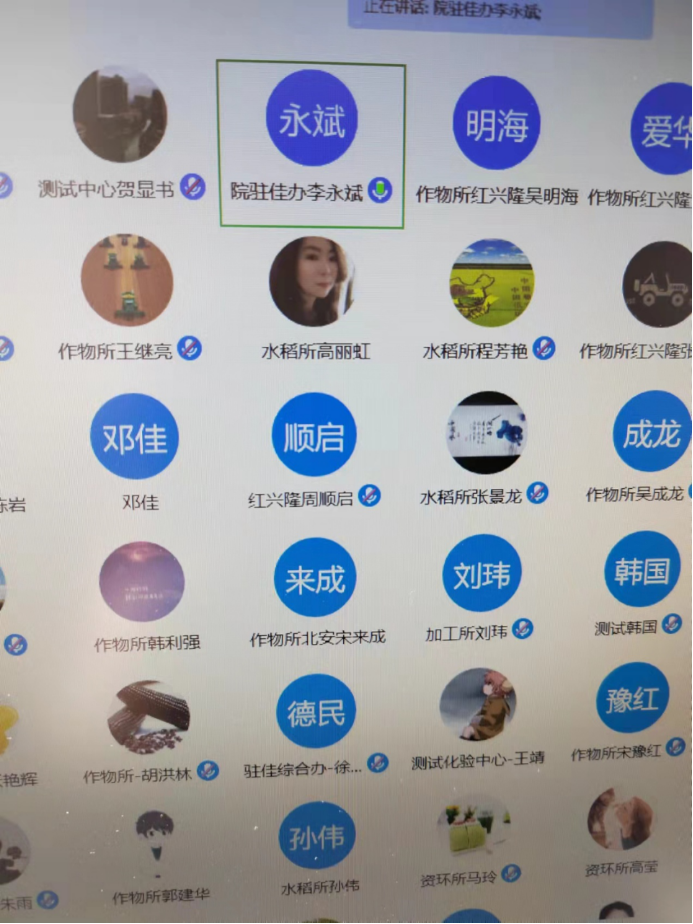Viewport: 693px width, 924px height.
Task: Tap 作物所-胡洪林 participant tile
Action: [149, 718]
